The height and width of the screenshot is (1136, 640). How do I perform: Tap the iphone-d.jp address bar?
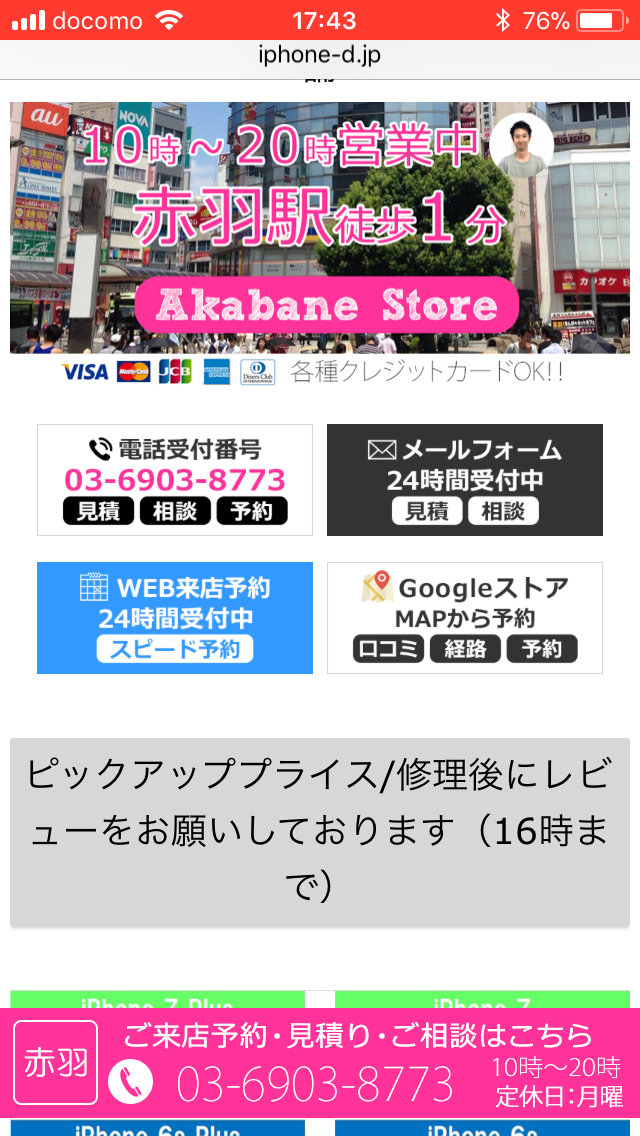[x=319, y=55]
